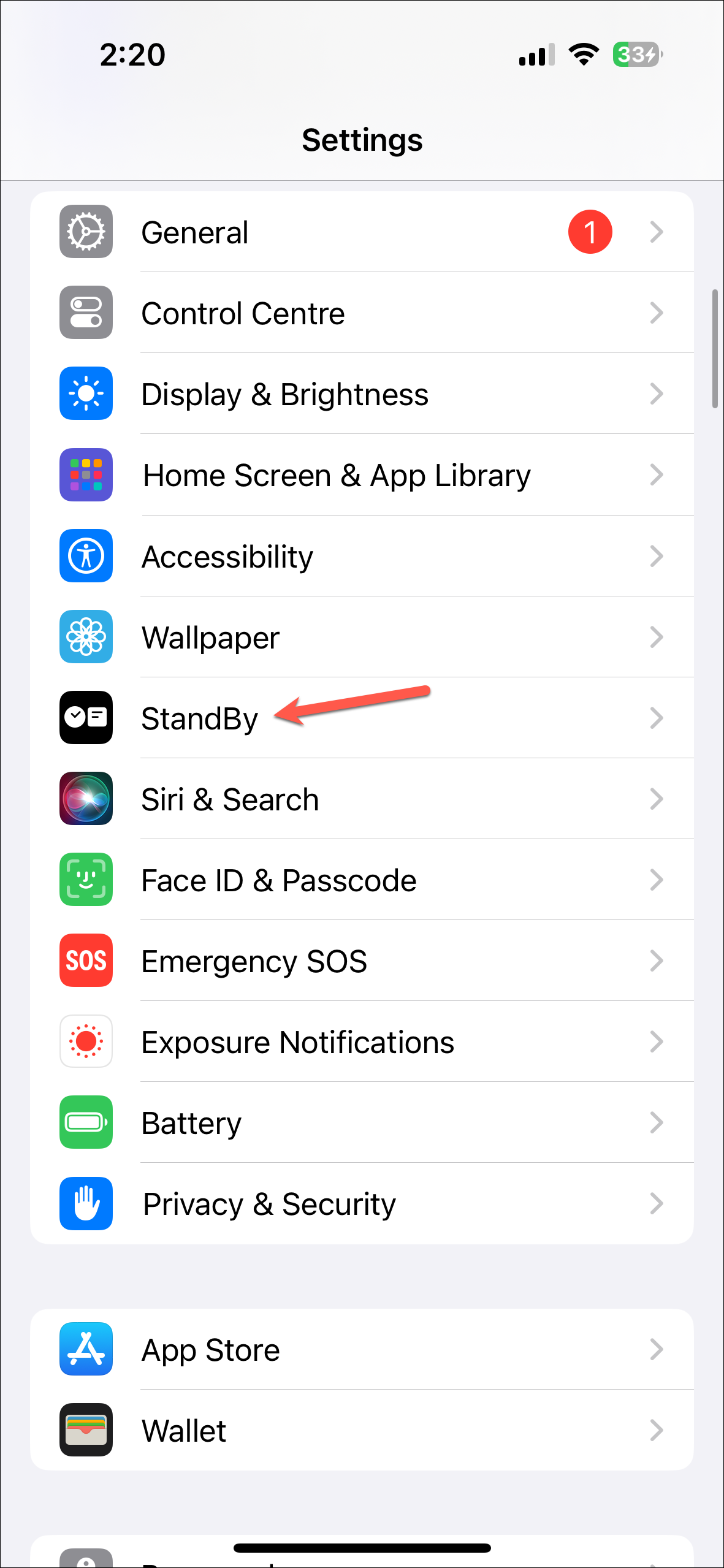
Task: Go to Privacy & Security
Action: [362, 1204]
